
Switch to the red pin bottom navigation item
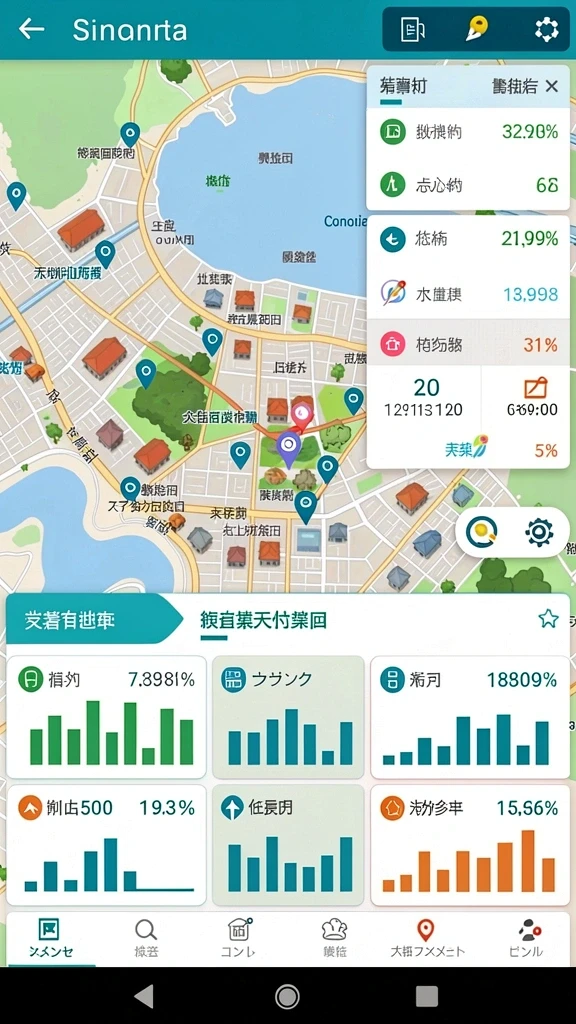pos(426,938)
